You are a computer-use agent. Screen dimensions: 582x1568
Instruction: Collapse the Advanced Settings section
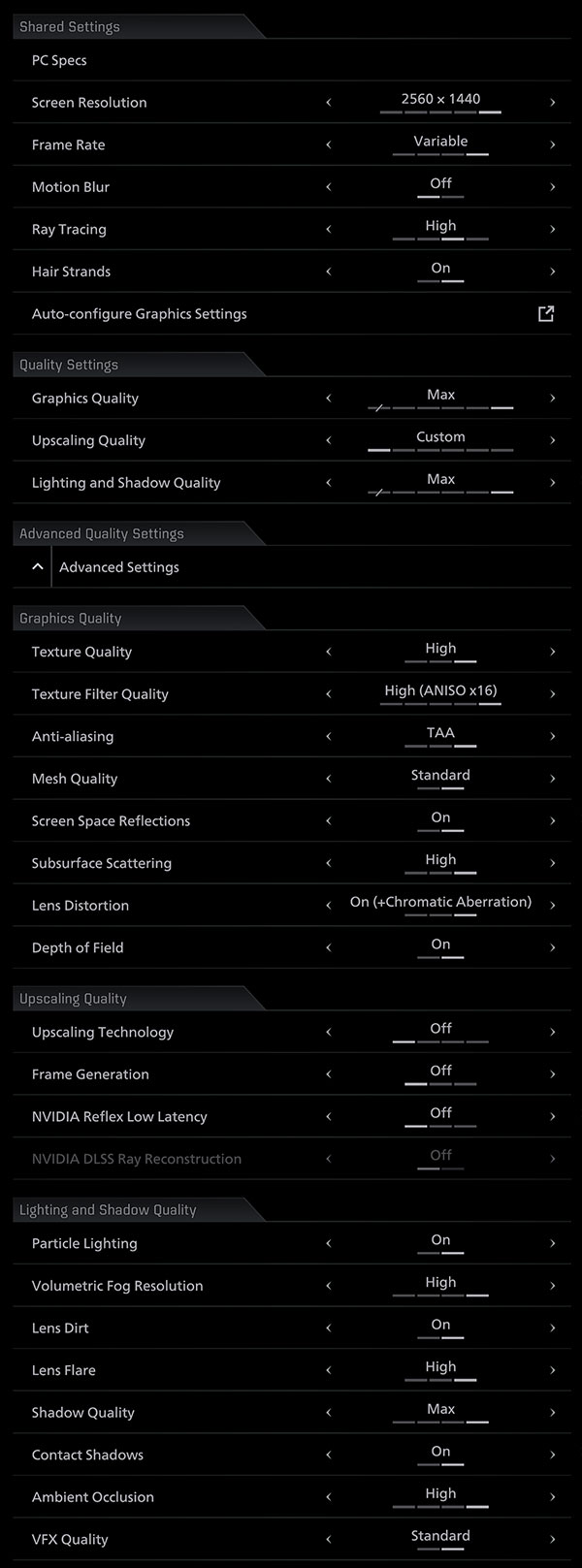(37, 567)
